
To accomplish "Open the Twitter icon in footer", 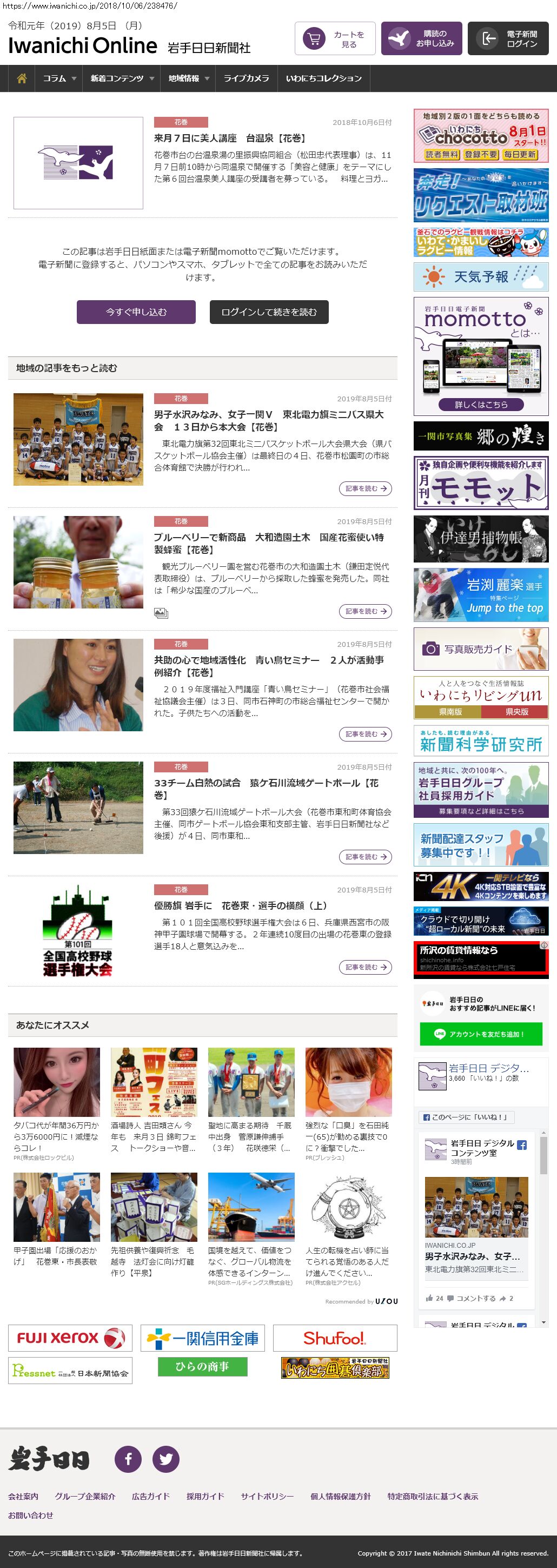I will (x=165, y=1459).
